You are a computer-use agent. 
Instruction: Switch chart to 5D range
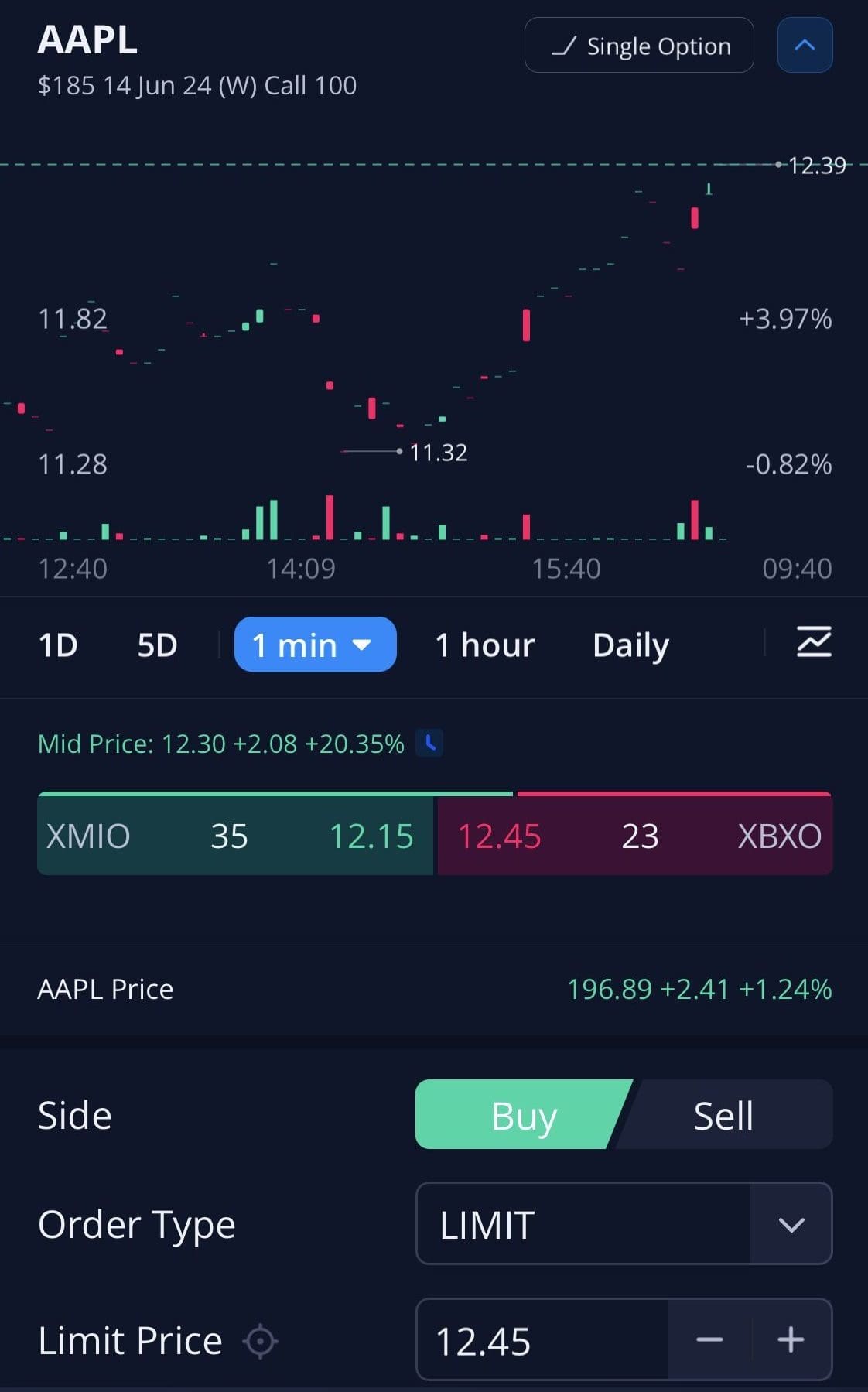click(x=157, y=645)
